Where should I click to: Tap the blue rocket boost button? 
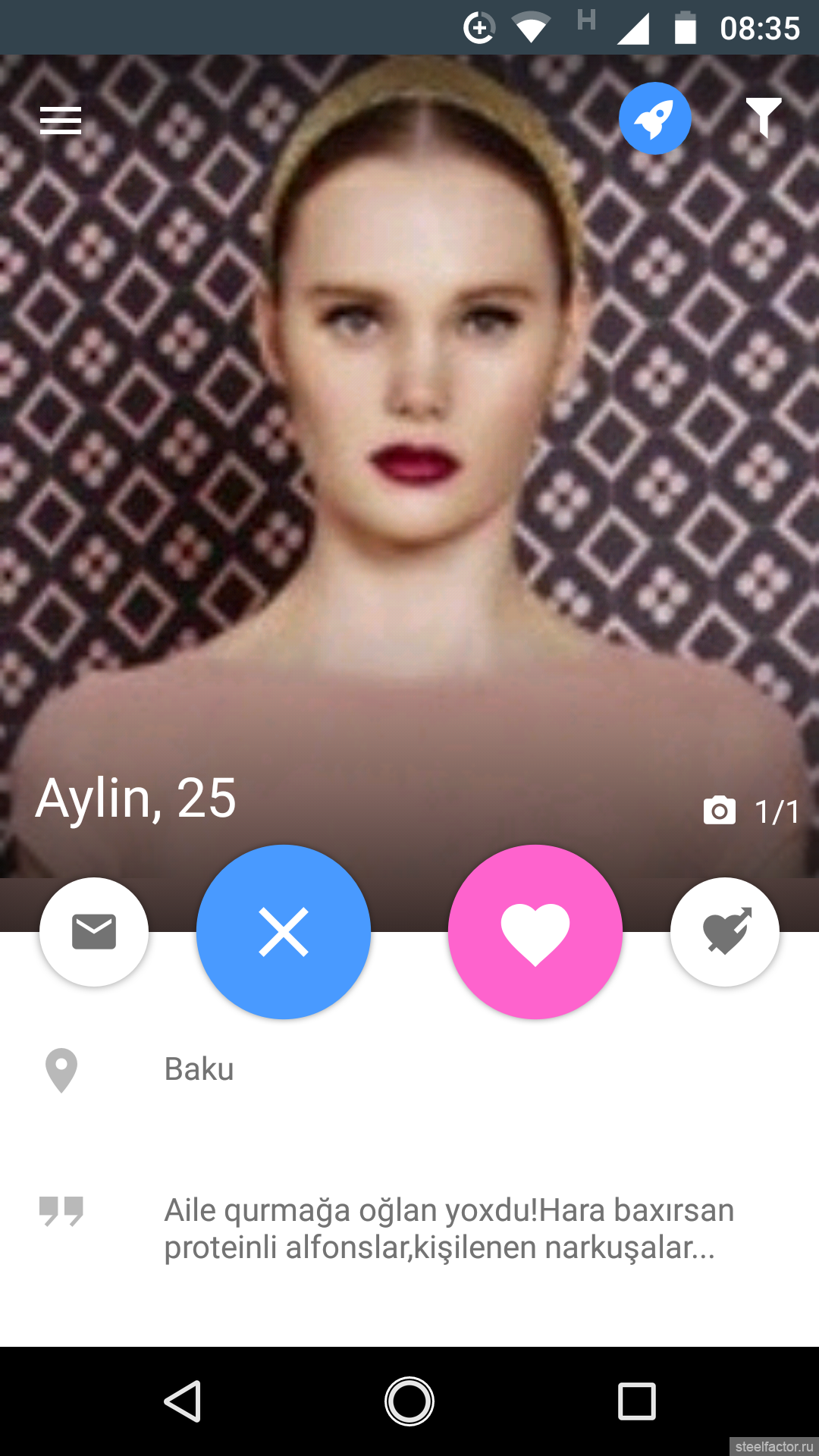tap(655, 118)
